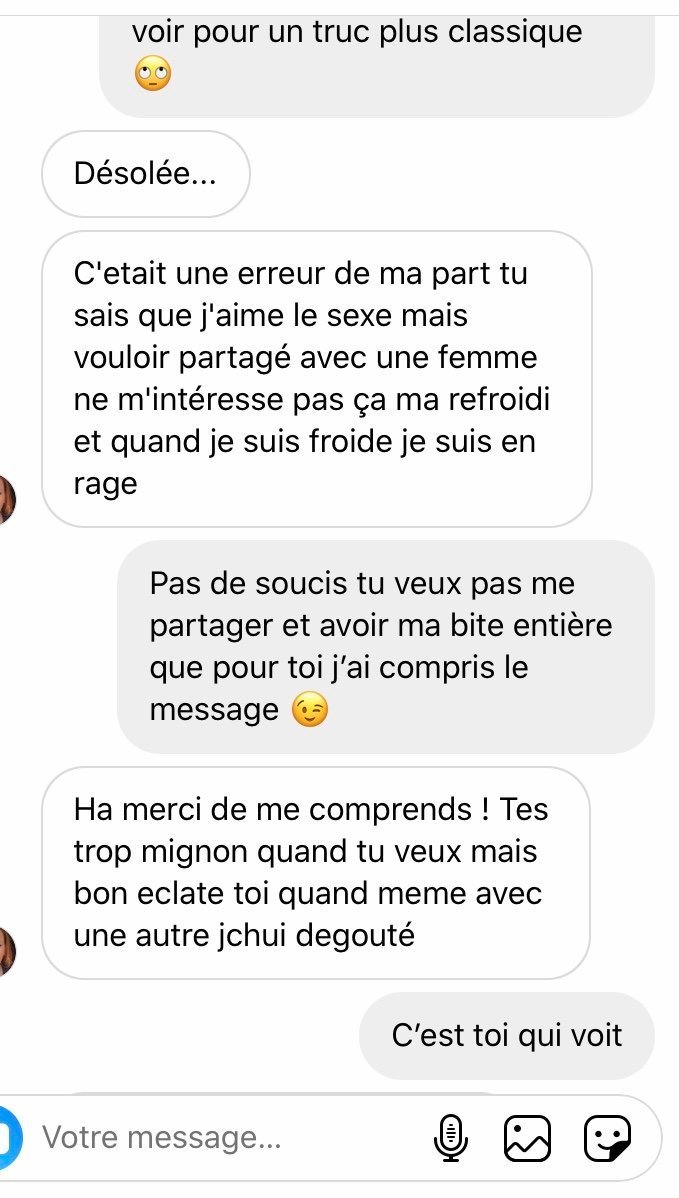Open the sticker picker icon

[x=606, y=1138]
